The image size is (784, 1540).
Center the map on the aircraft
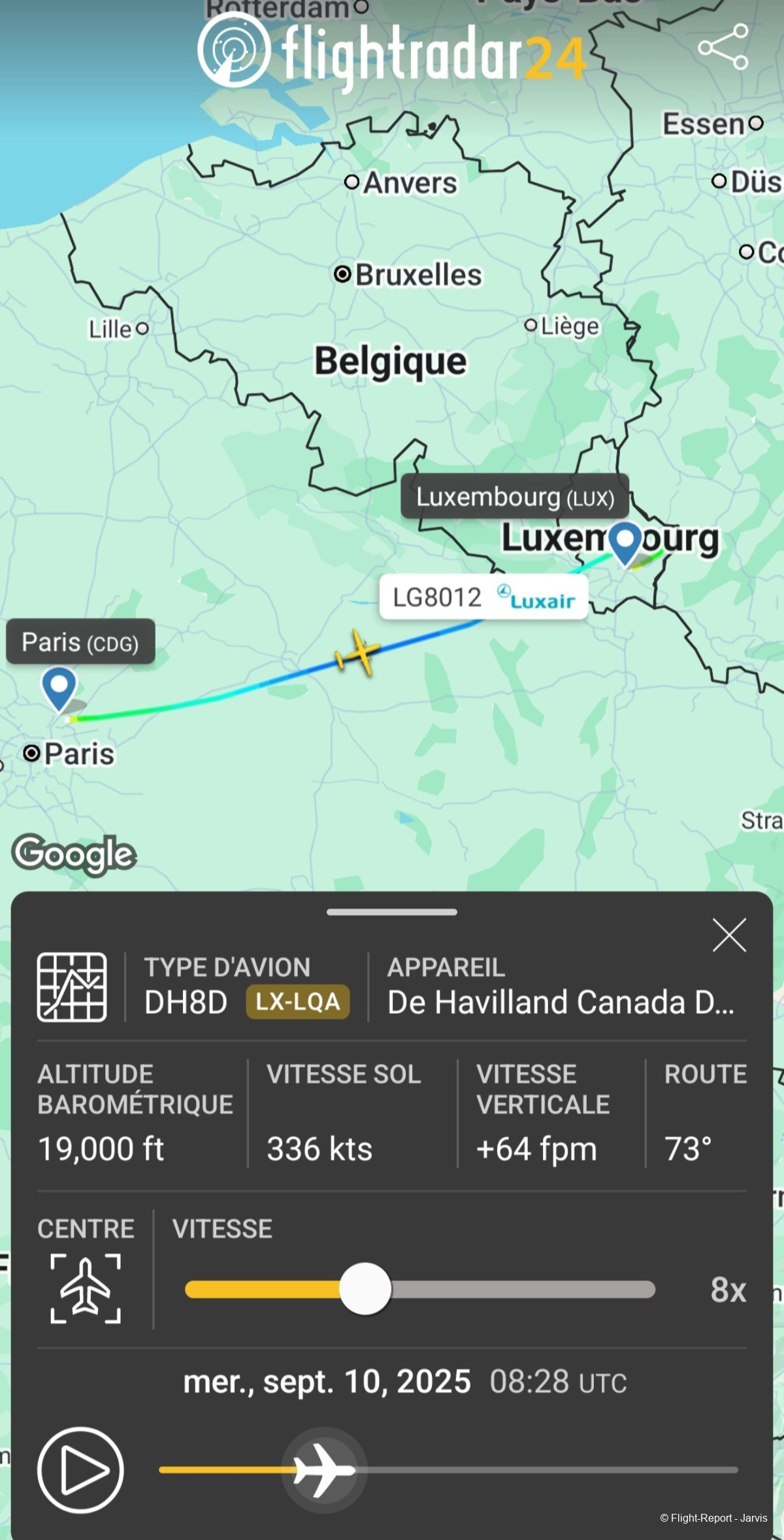[x=86, y=1290]
